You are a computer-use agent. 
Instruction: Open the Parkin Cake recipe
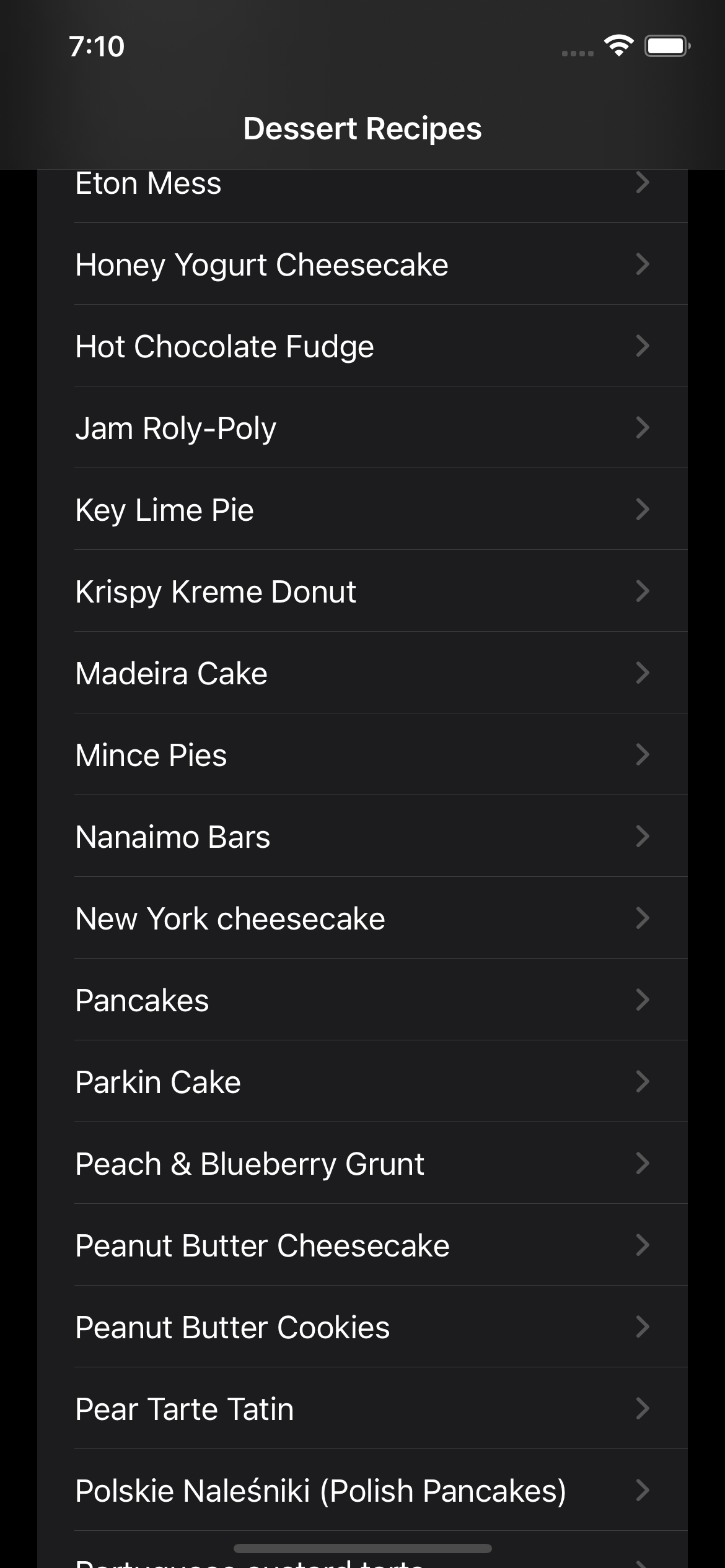(362, 1082)
